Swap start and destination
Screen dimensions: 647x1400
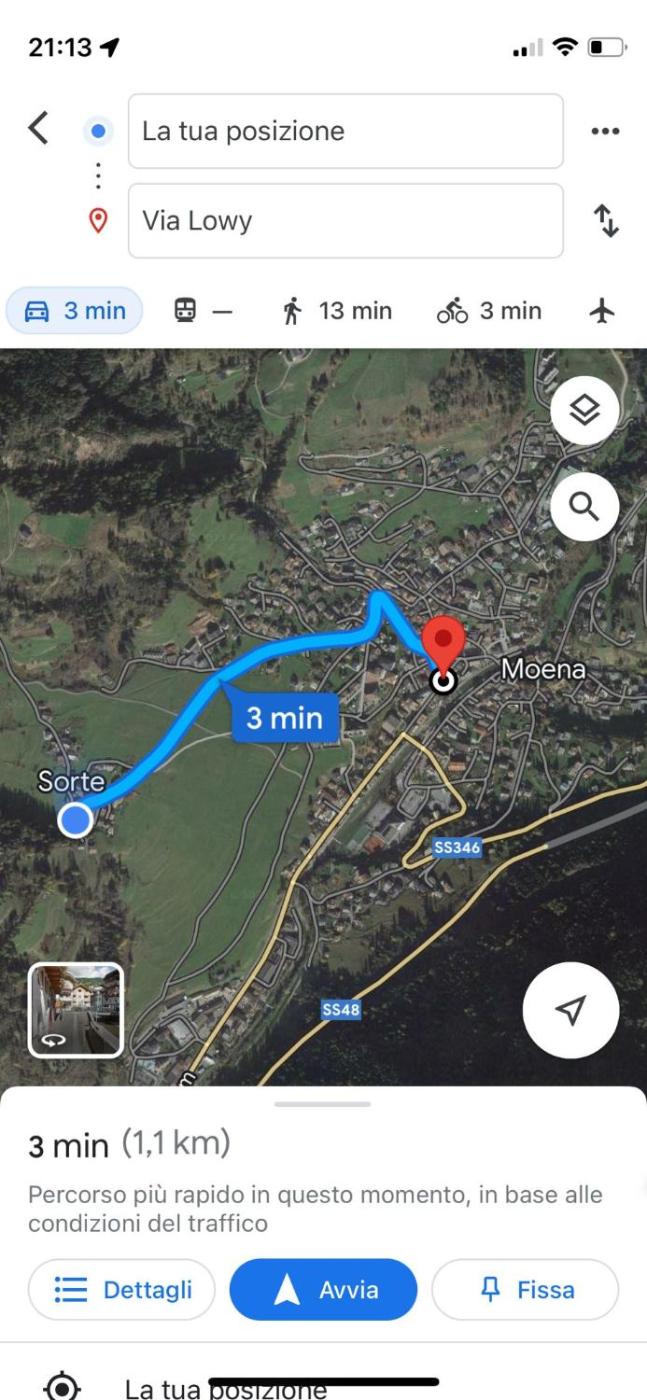(606, 220)
